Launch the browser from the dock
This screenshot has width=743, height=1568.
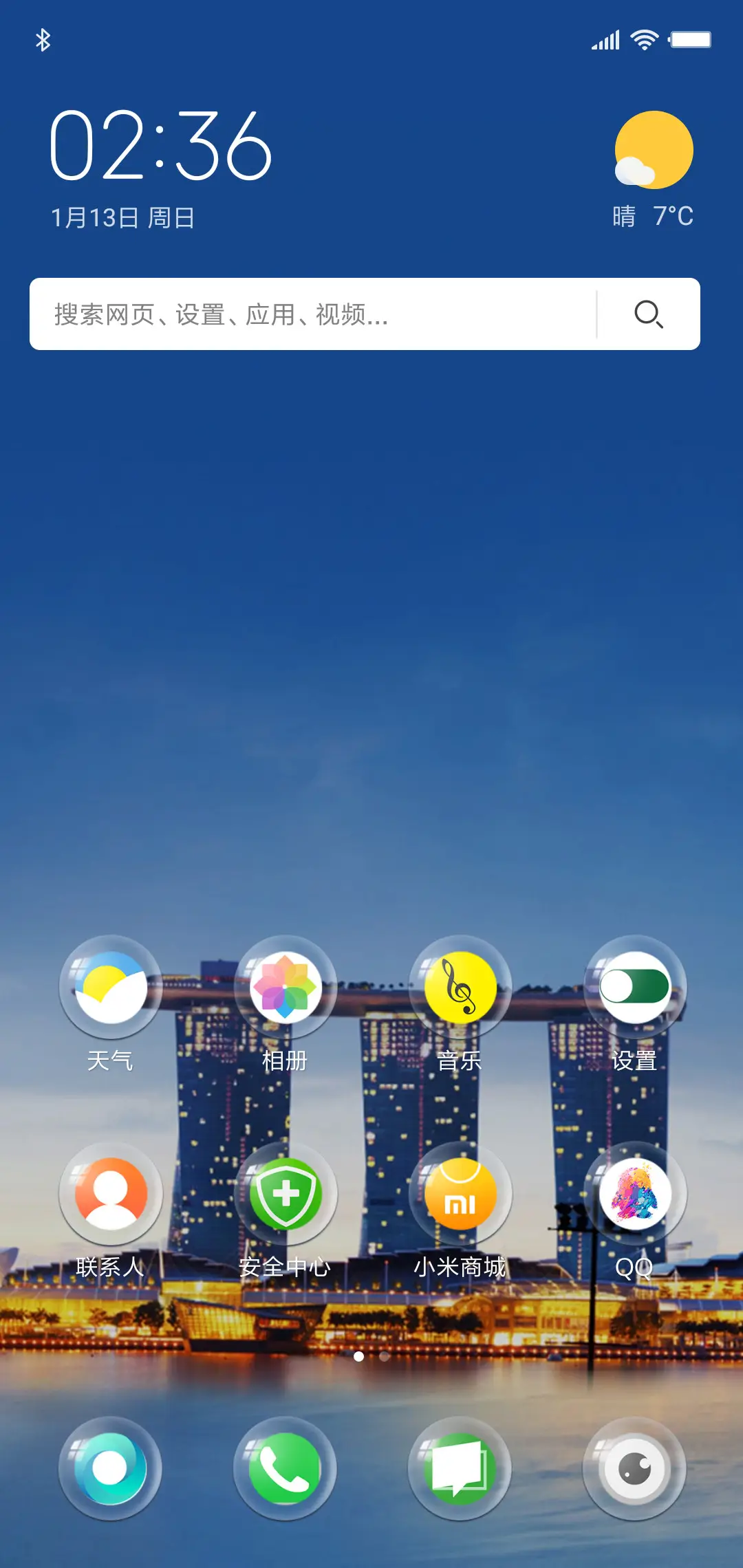[634, 1468]
